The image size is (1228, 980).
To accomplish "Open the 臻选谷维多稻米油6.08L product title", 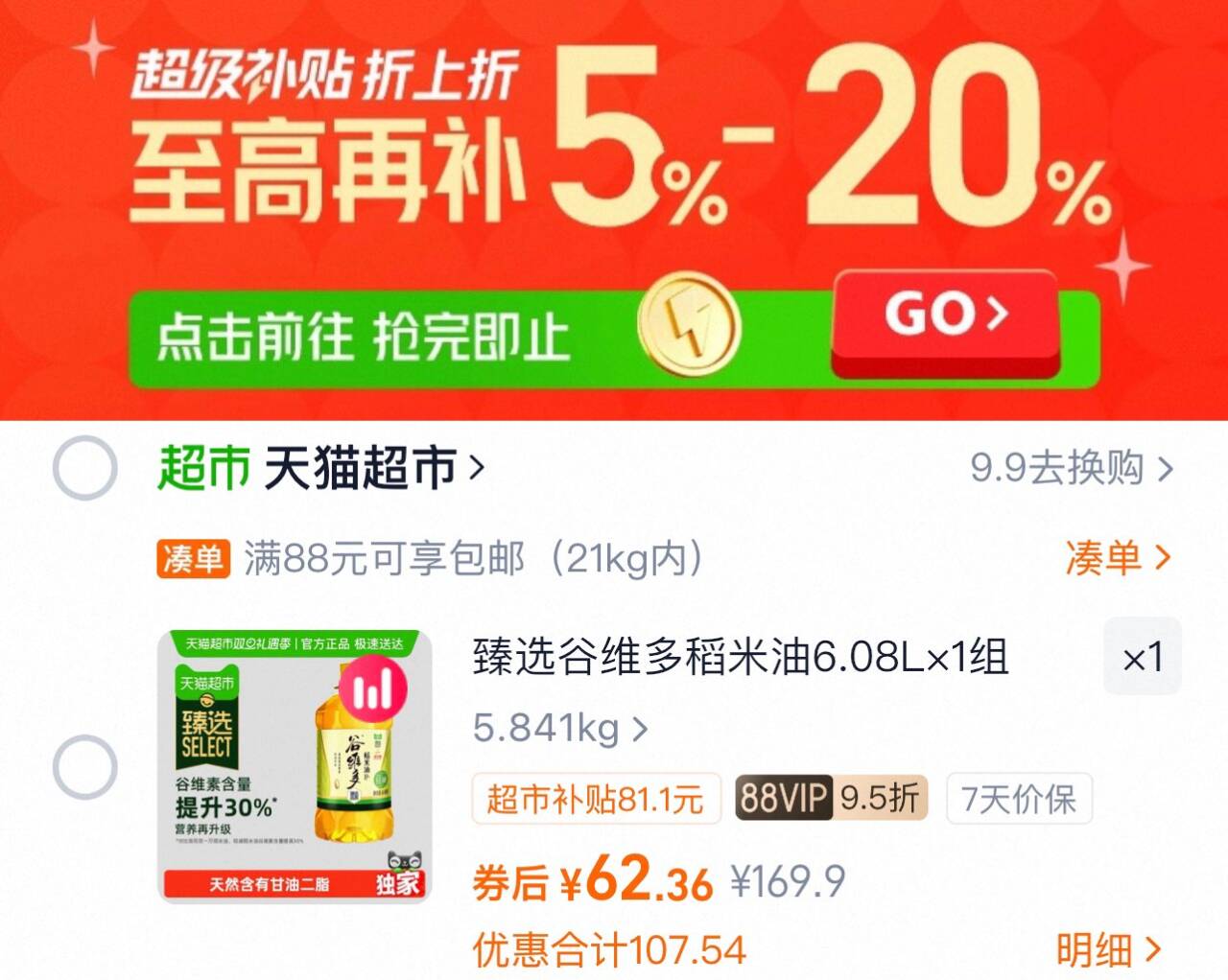I will click(741, 658).
